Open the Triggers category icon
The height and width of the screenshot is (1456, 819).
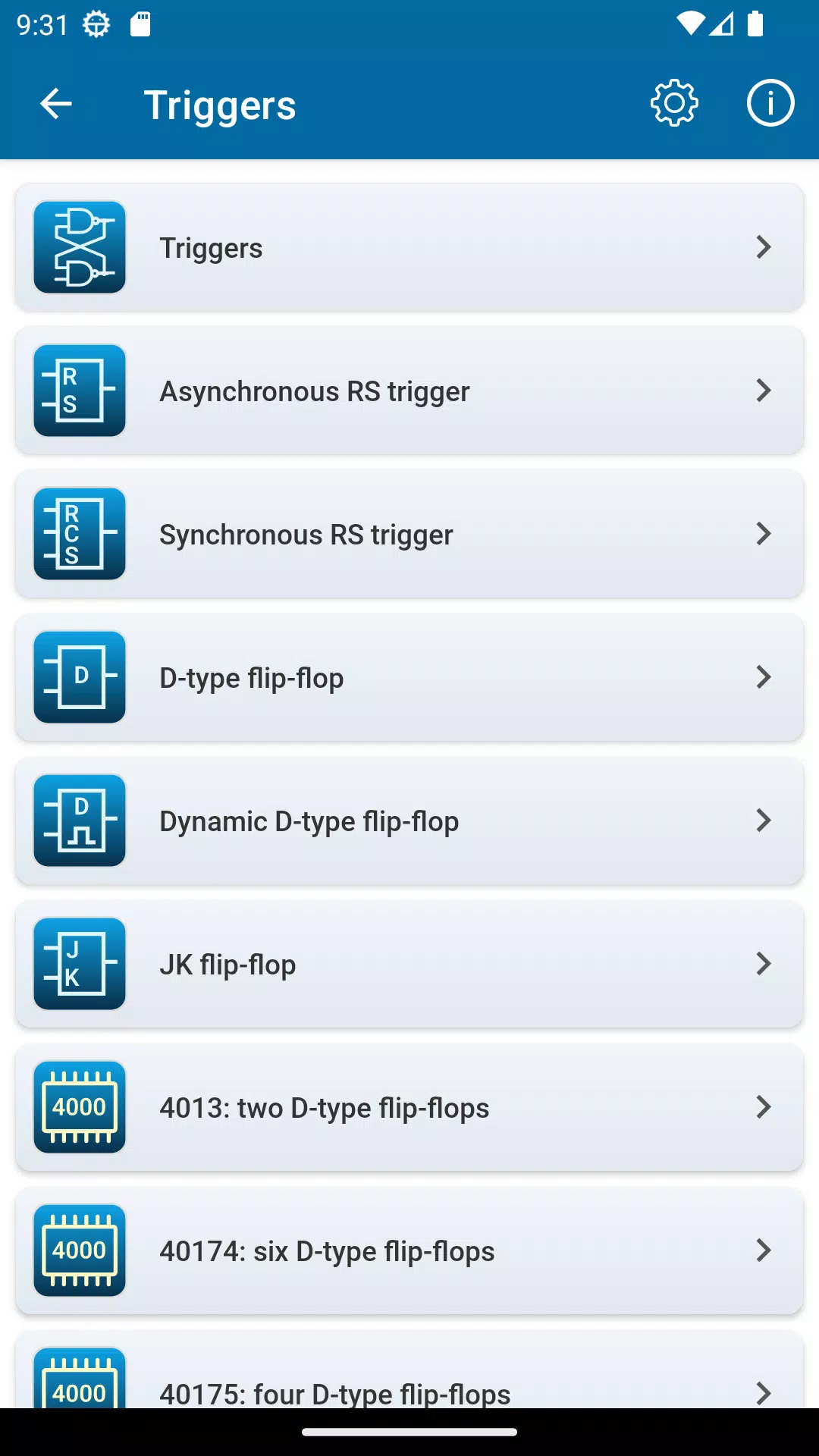click(79, 247)
